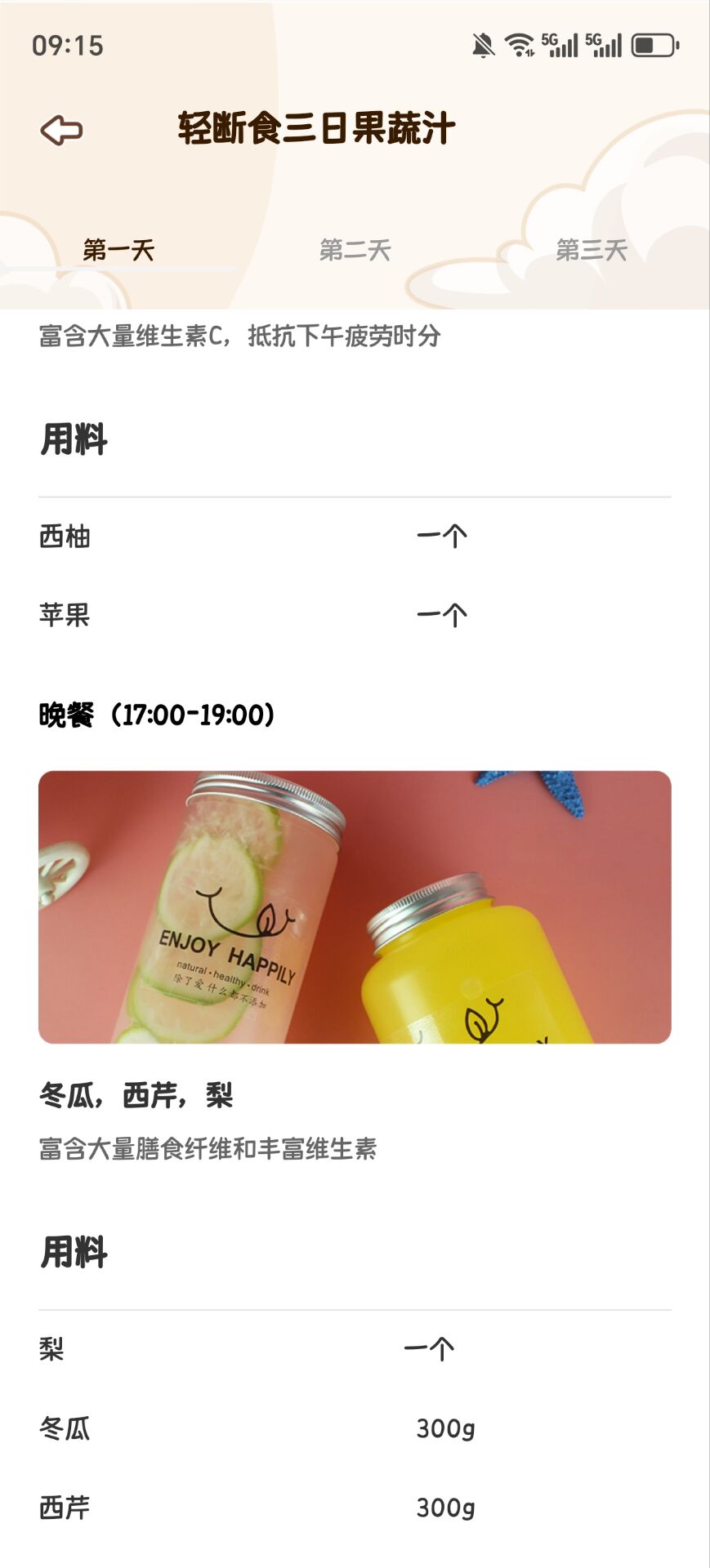The image size is (710, 1568).
Task: Tap the clock showing 09:15
Action: coord(68,47)
